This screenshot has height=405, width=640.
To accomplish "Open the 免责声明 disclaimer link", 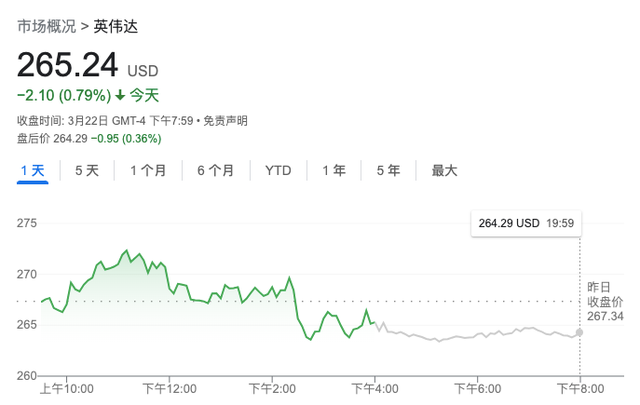I will click(225, 121).
